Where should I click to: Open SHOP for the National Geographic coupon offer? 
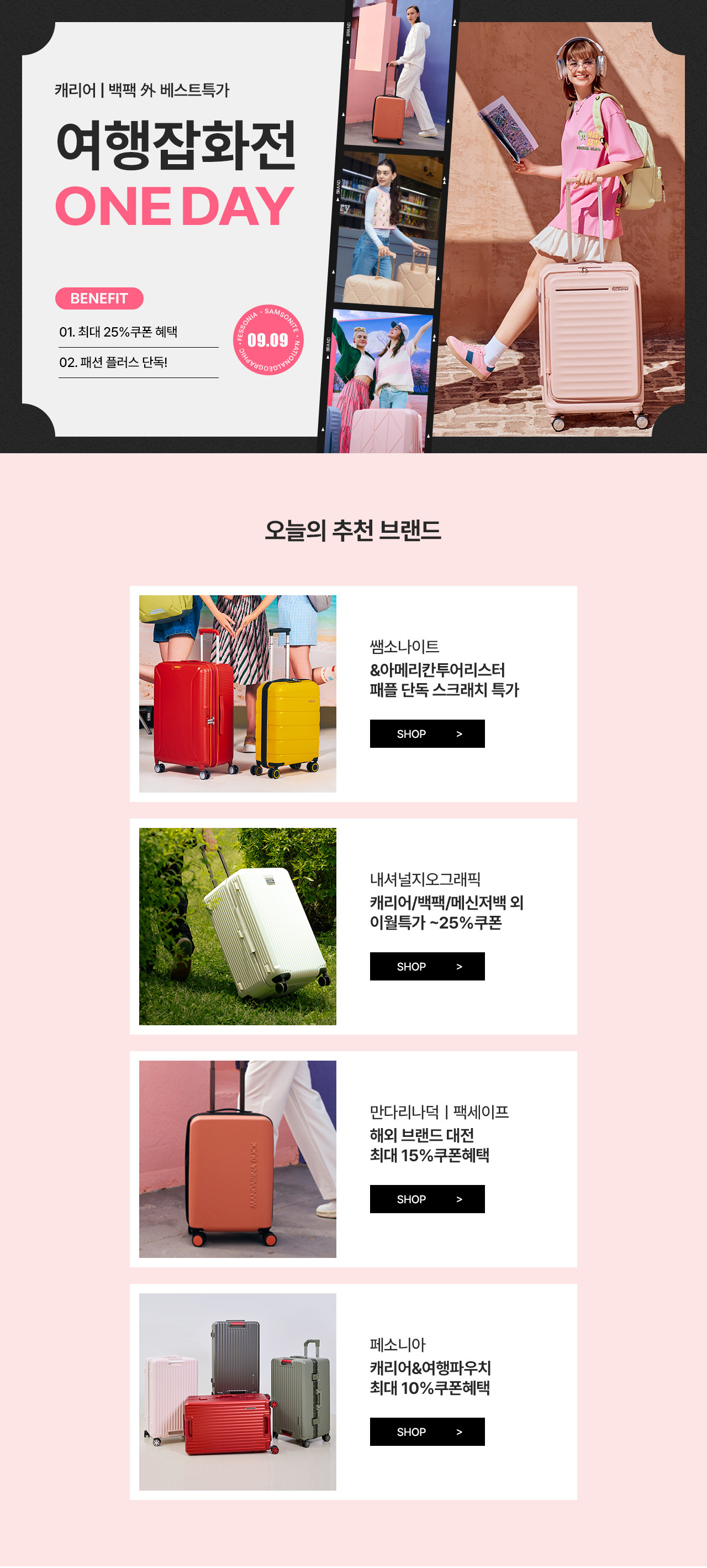[x=427, y=966]
